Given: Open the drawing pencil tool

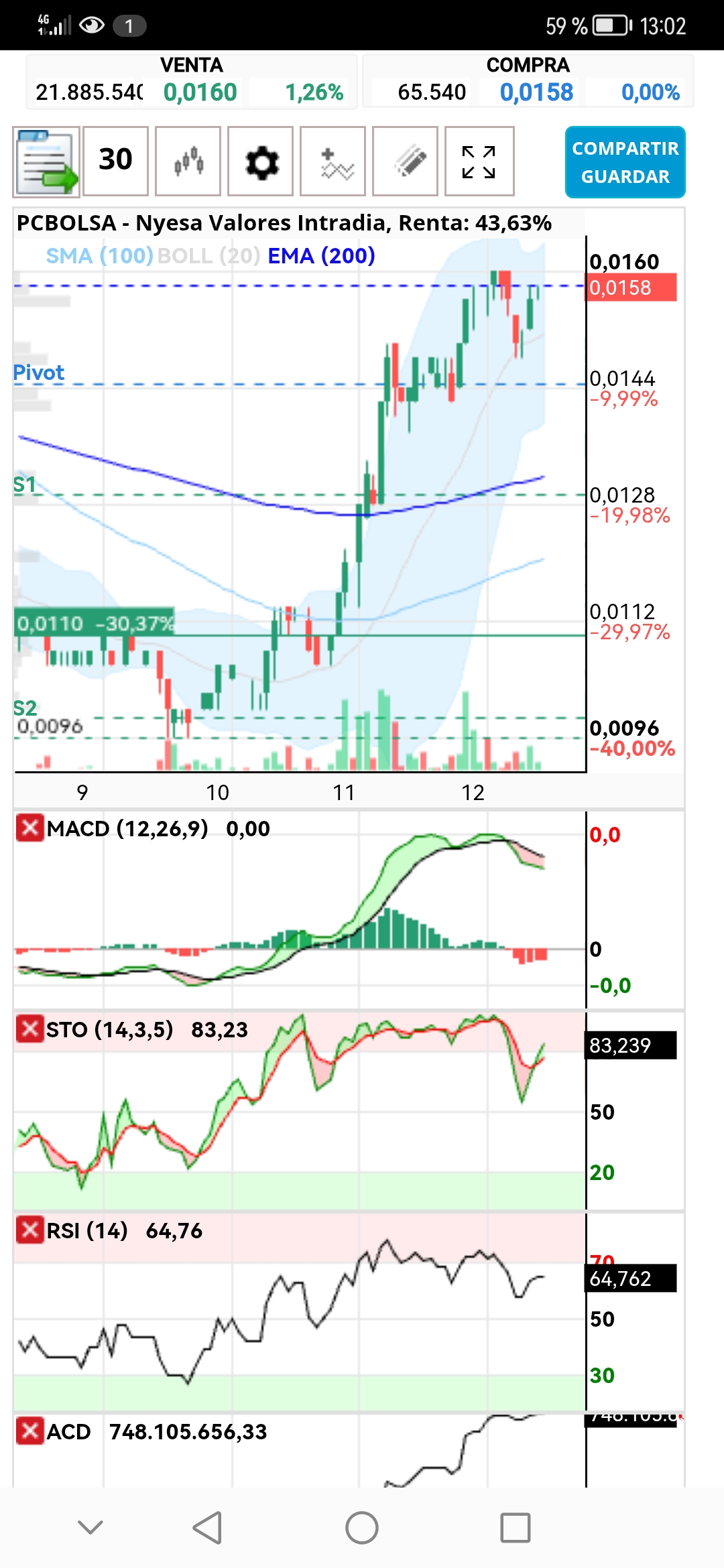Looking at the screenshot, I should tap(405, 161).
